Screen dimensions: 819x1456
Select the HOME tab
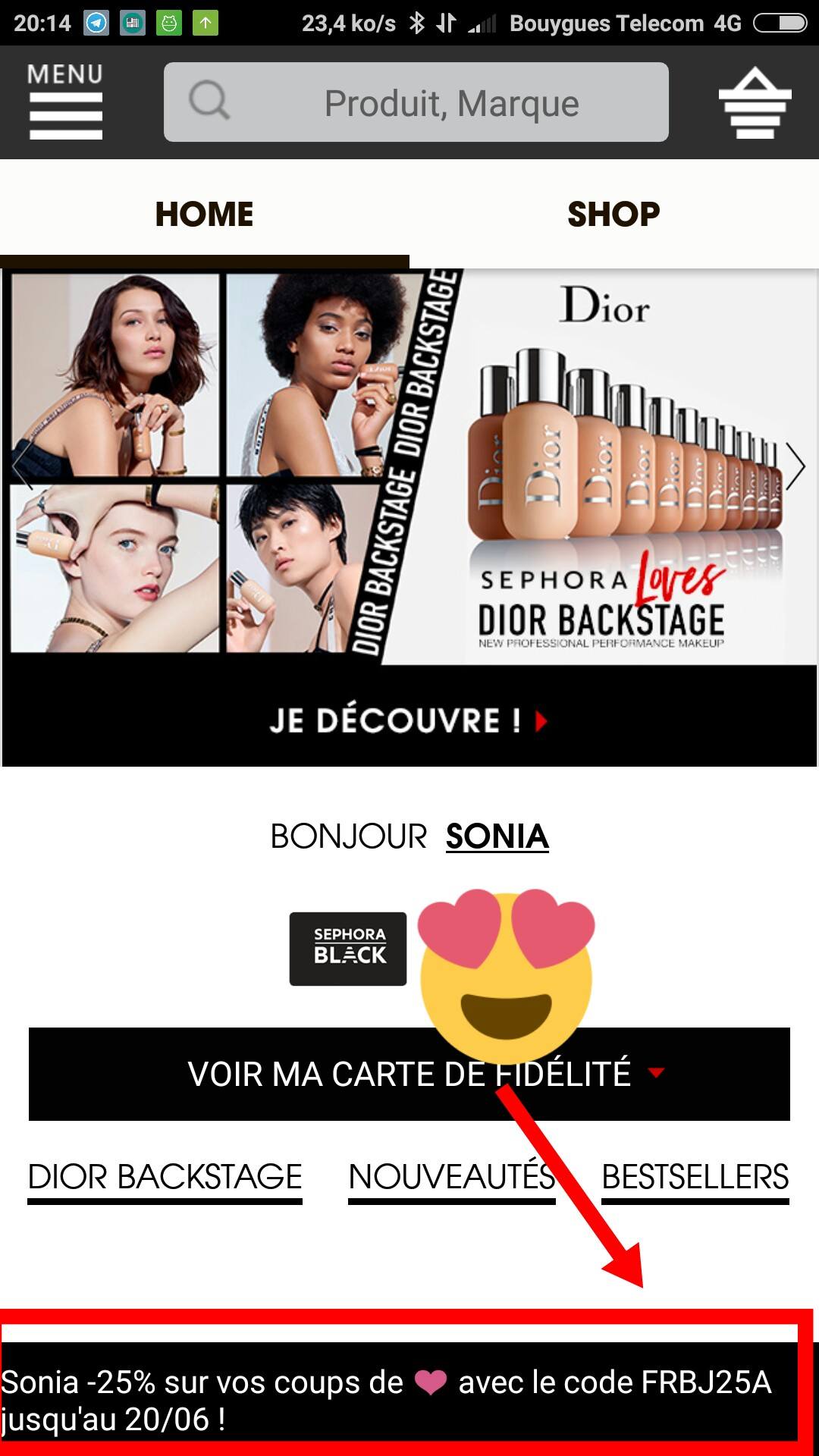coord(203,213)
